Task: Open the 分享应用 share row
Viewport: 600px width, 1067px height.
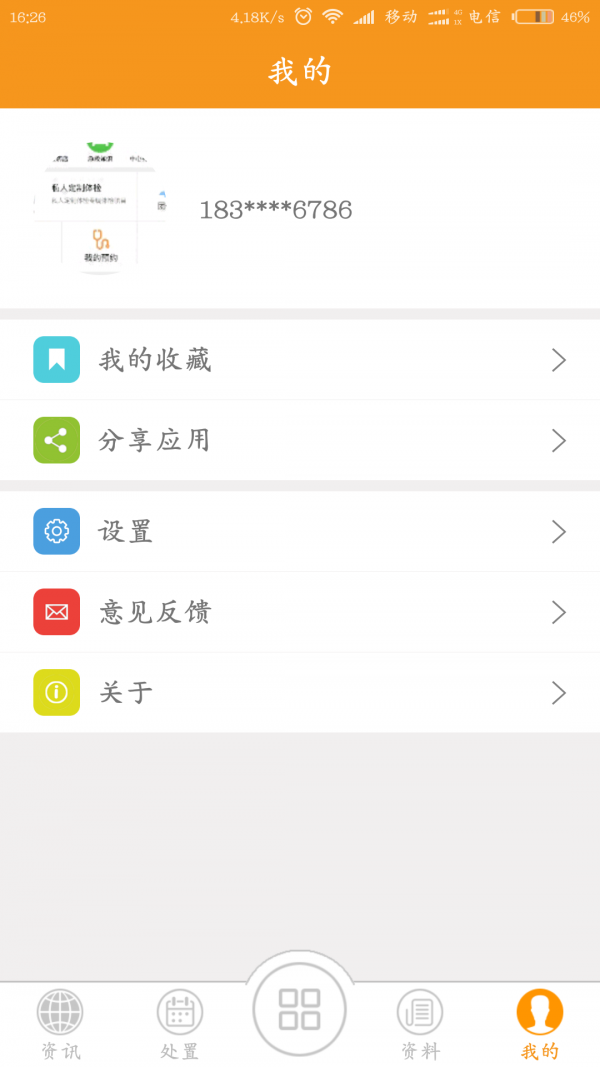Action: coord(300,440)
